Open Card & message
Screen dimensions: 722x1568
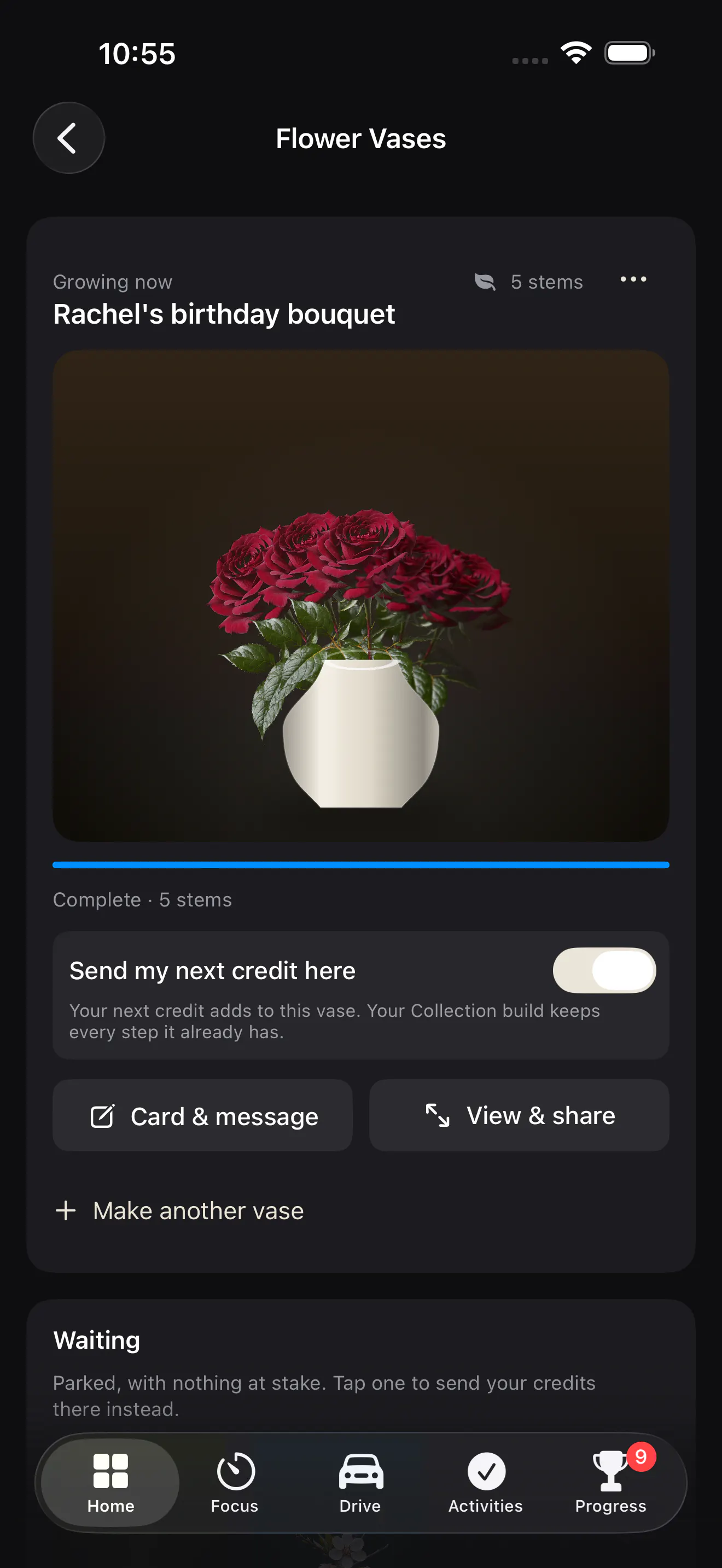tap(203, 1116)
